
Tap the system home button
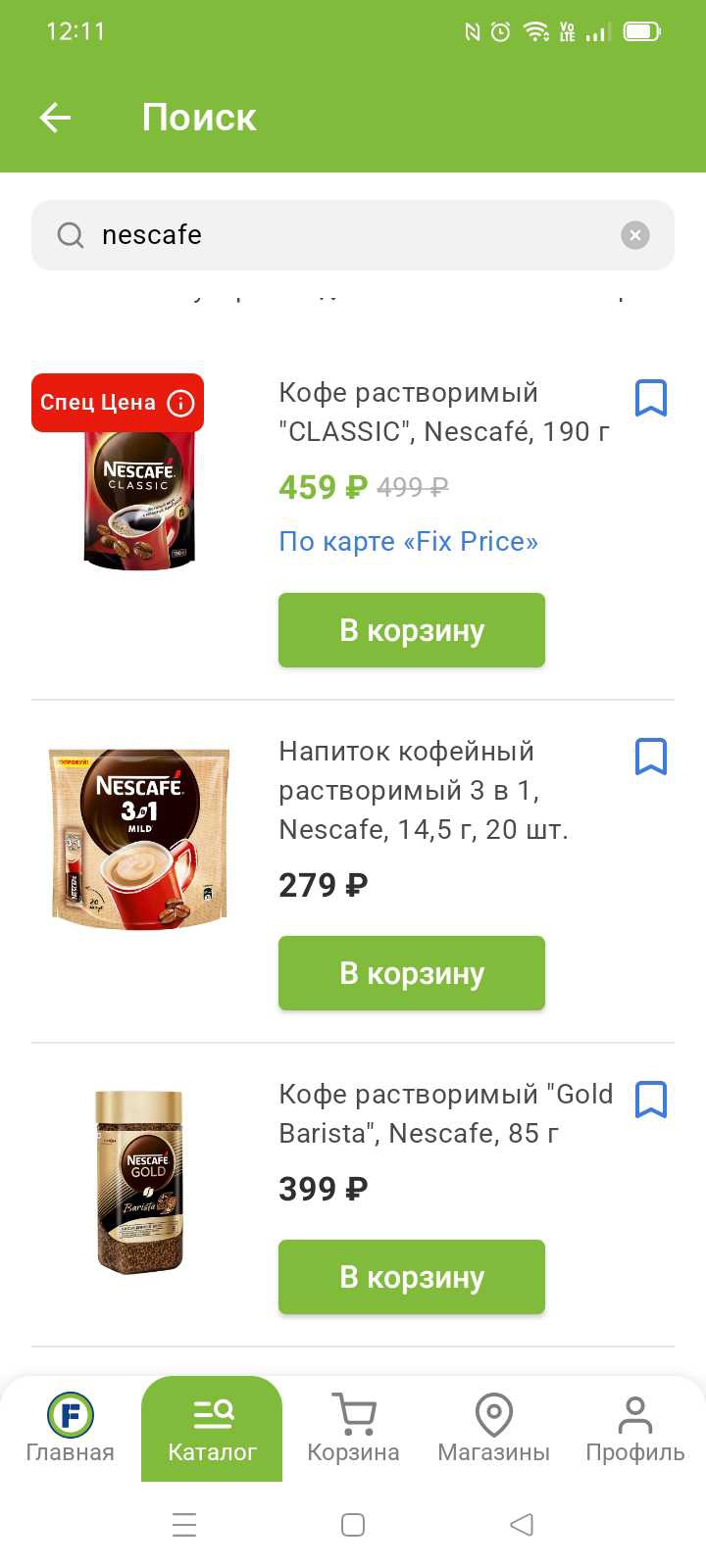(x=353, y=1525)
